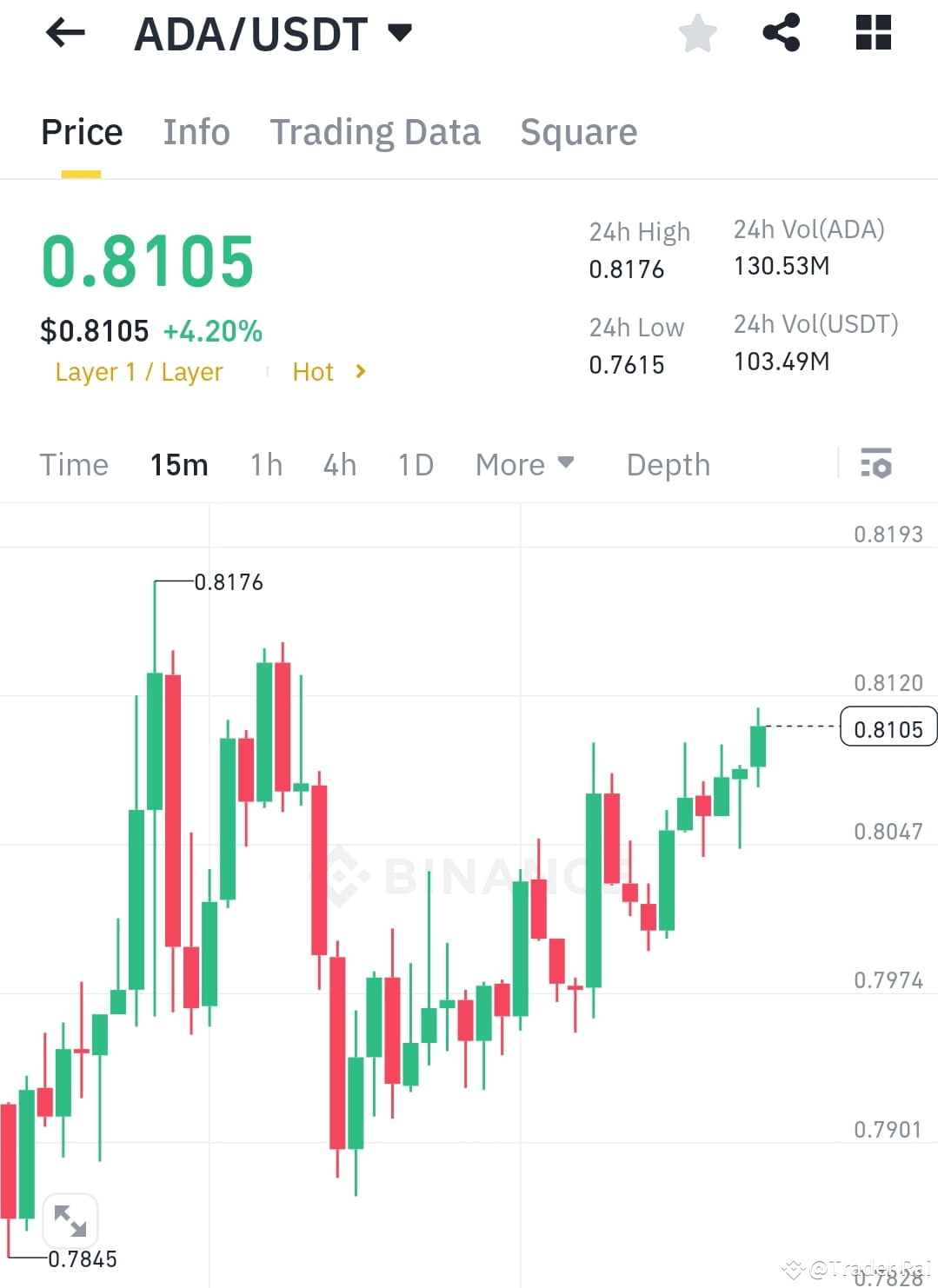938x1288 pixels.
Task: Tap the Layer 1 / Layer tag
Action: point(138,372)
